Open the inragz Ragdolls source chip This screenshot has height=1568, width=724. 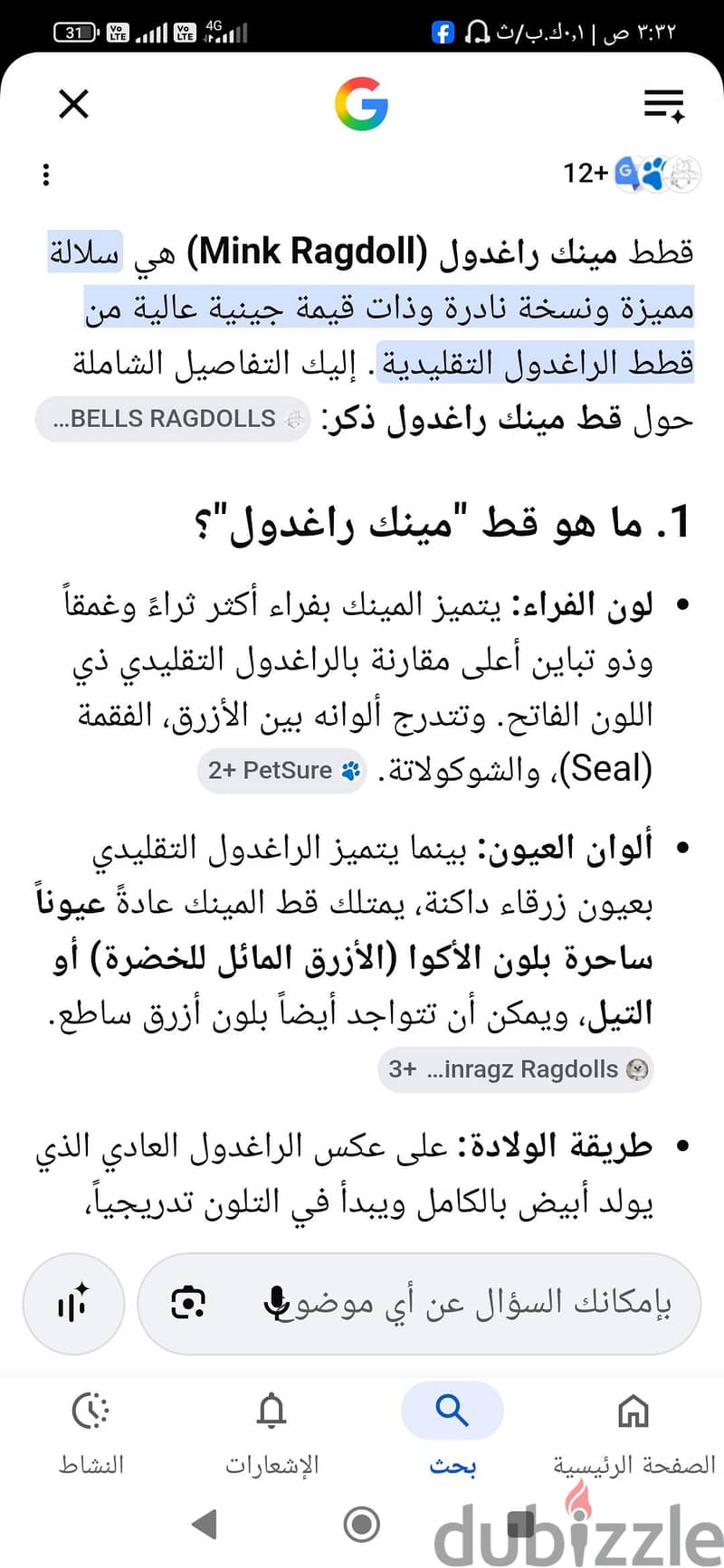coord(516,1069)
